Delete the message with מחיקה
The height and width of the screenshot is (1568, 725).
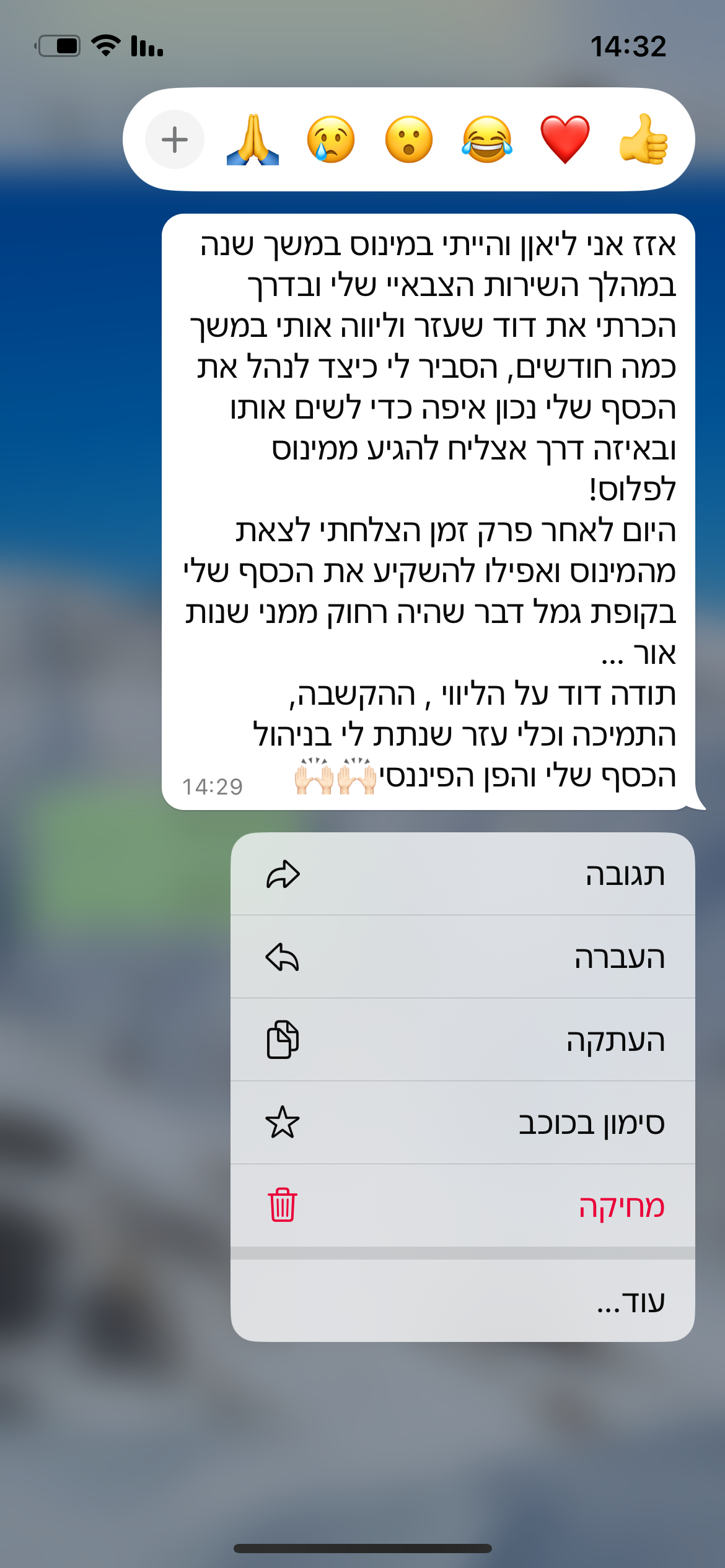click(x=462, y=1206)
